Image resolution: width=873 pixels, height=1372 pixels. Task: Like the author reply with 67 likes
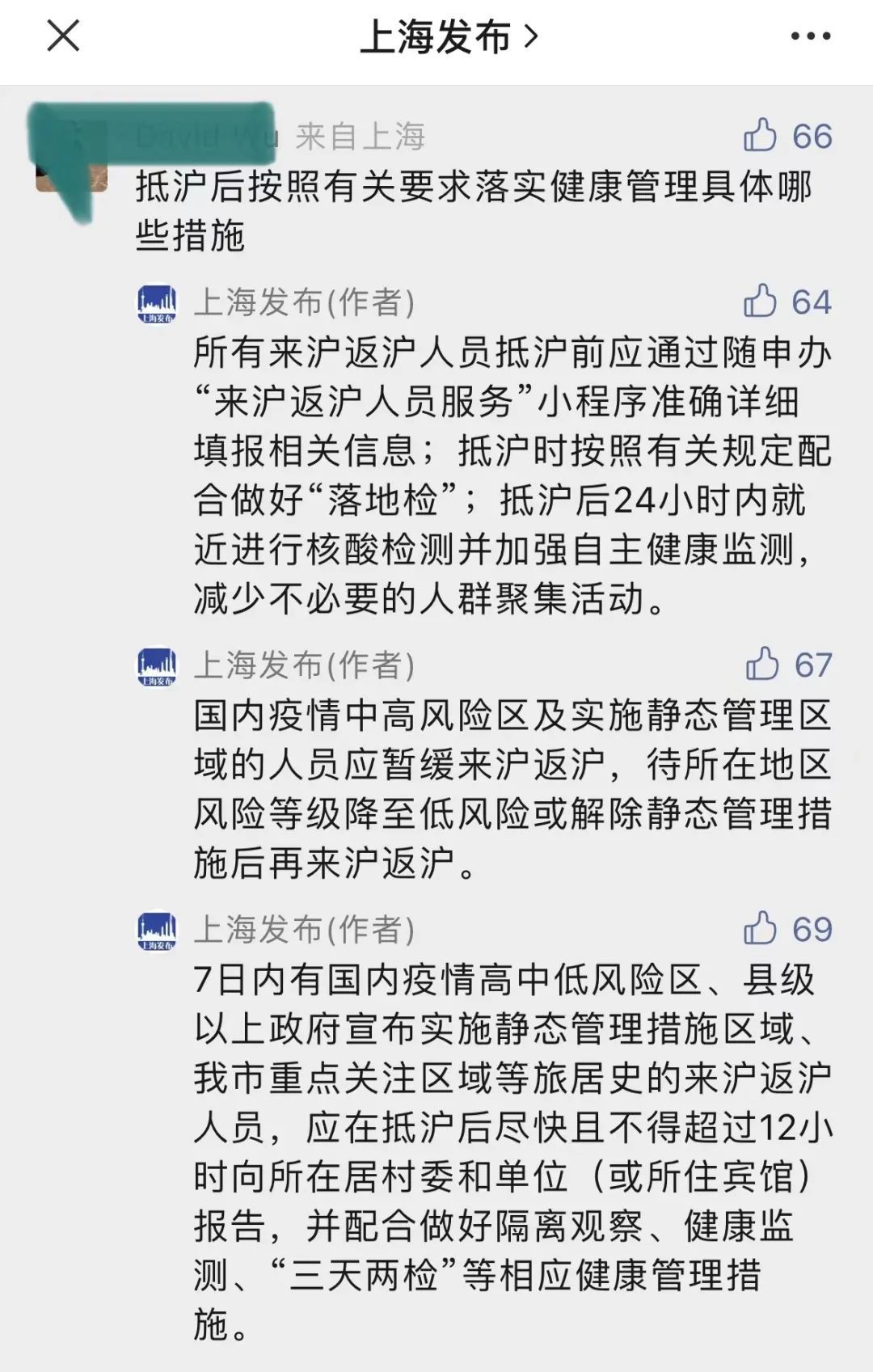pos(762,665)
